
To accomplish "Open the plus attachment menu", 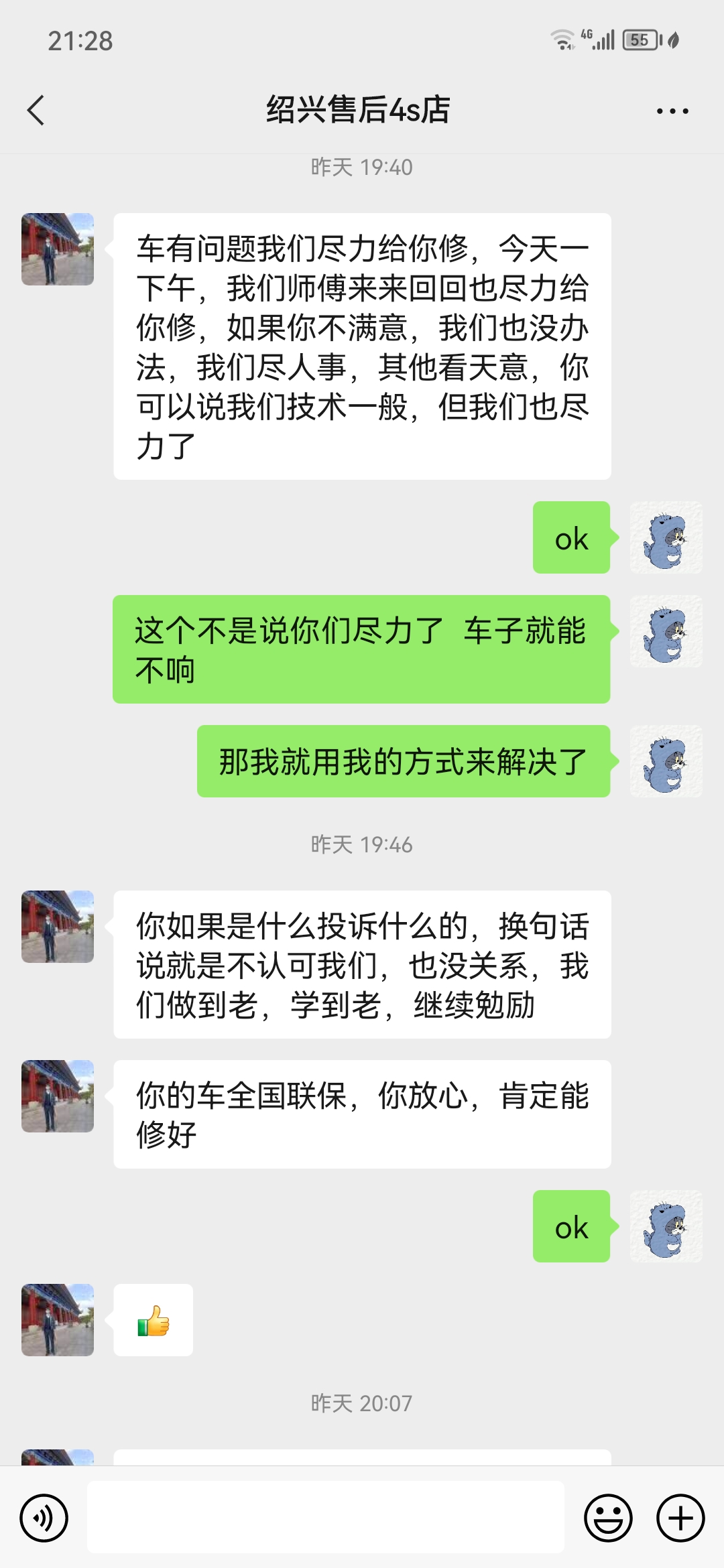I will point(680,1518).
